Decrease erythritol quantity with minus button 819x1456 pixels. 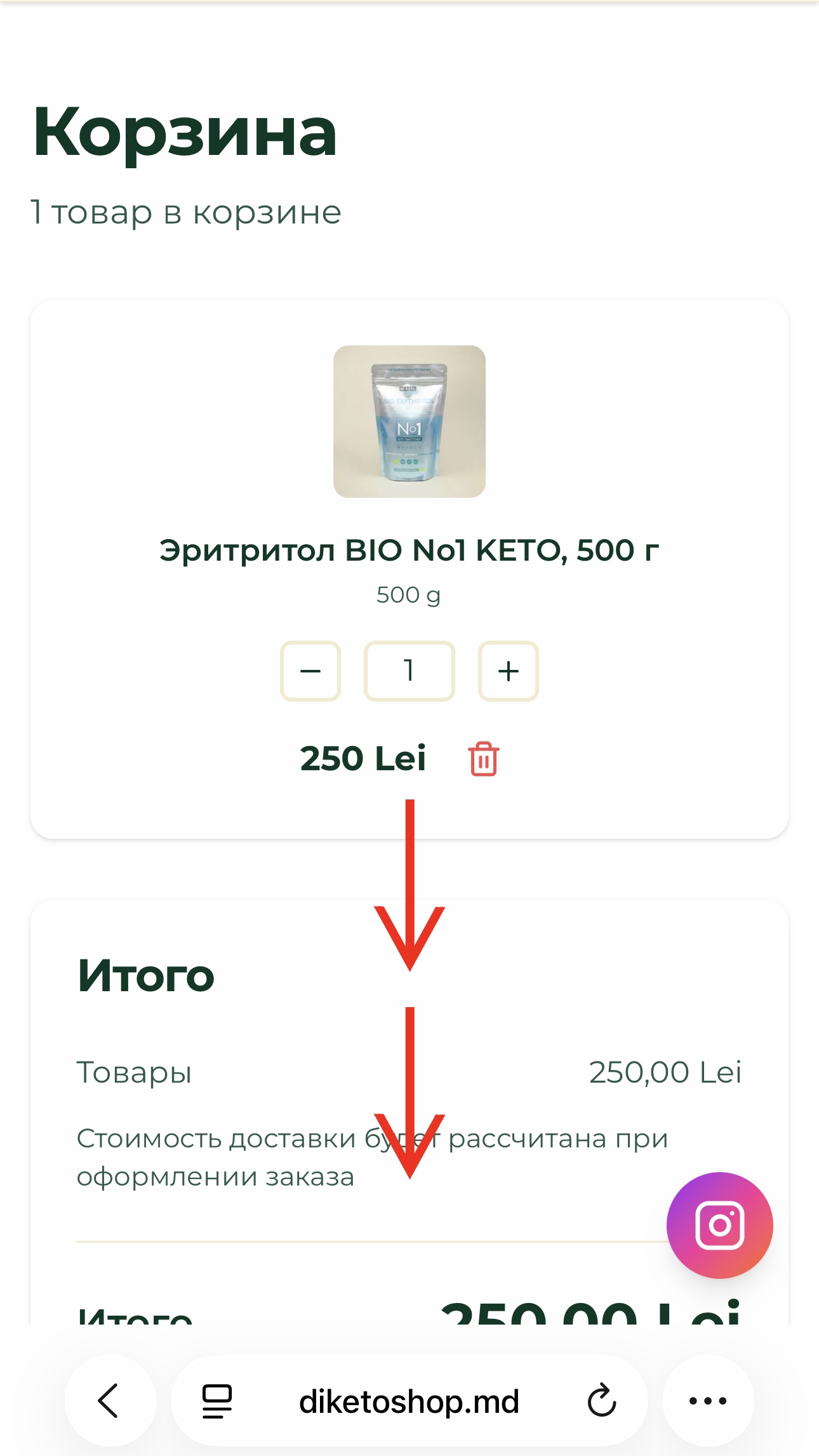pyautogui.click(x=310, y=671)
